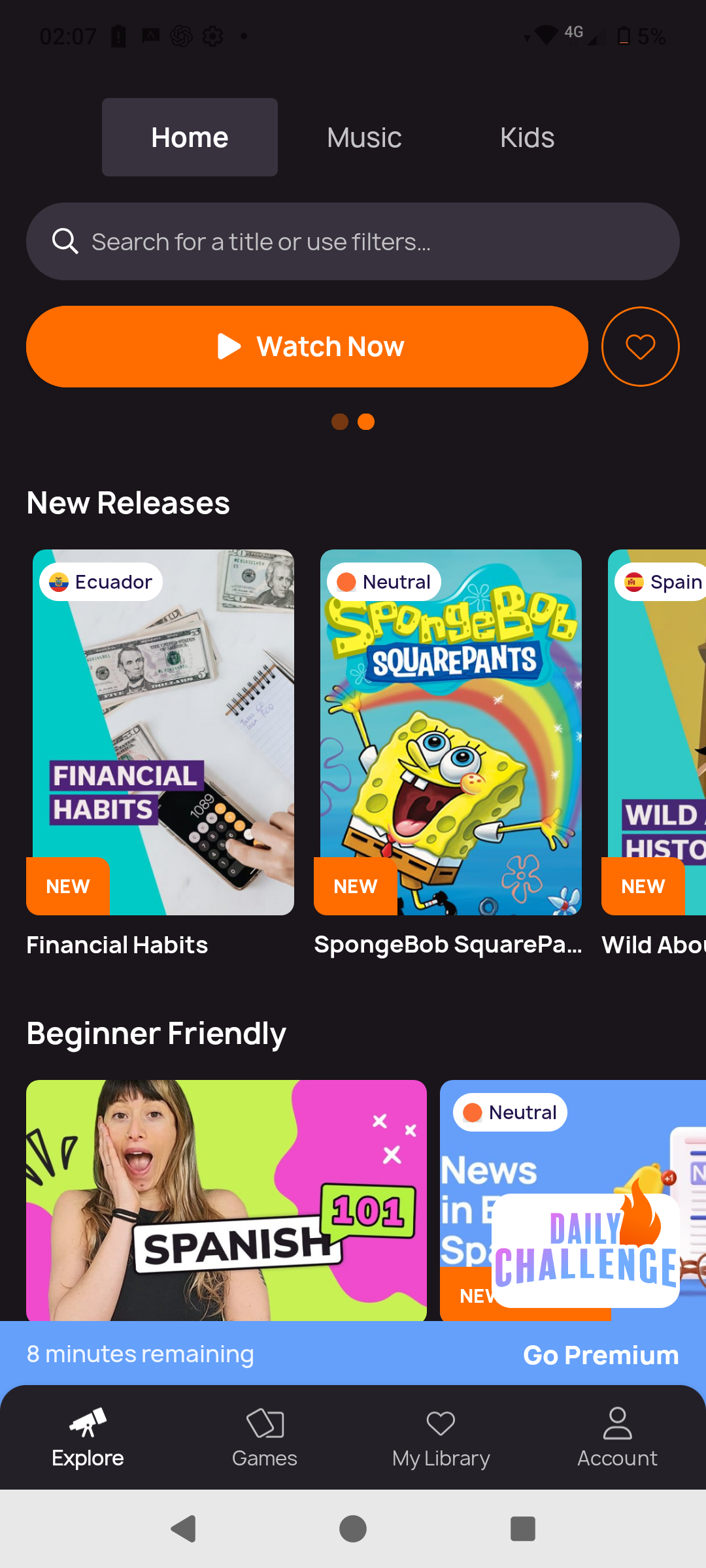Tap the NEW label on Financial Habits
This screenshot has height=1568, width=706.
tap(67, 886)
